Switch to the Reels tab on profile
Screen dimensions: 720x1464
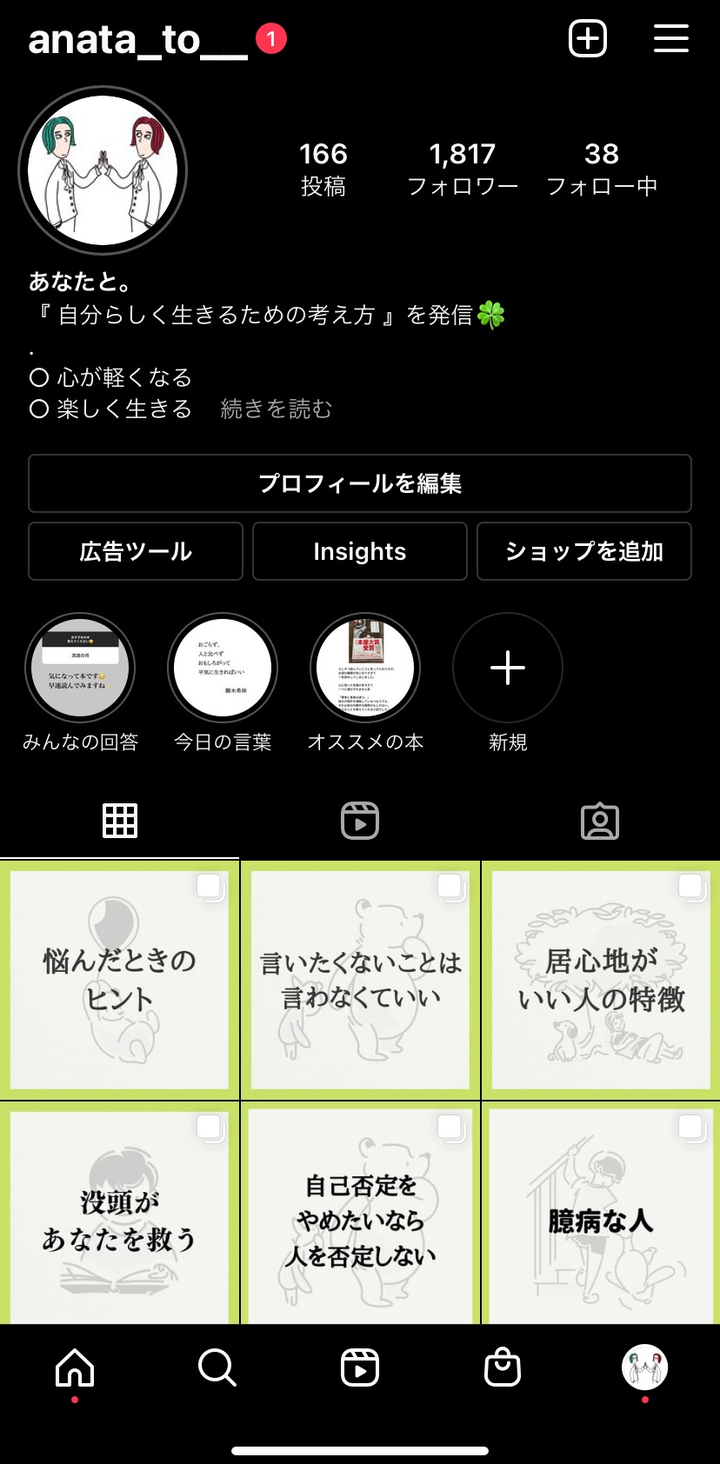tap(360, 821)
